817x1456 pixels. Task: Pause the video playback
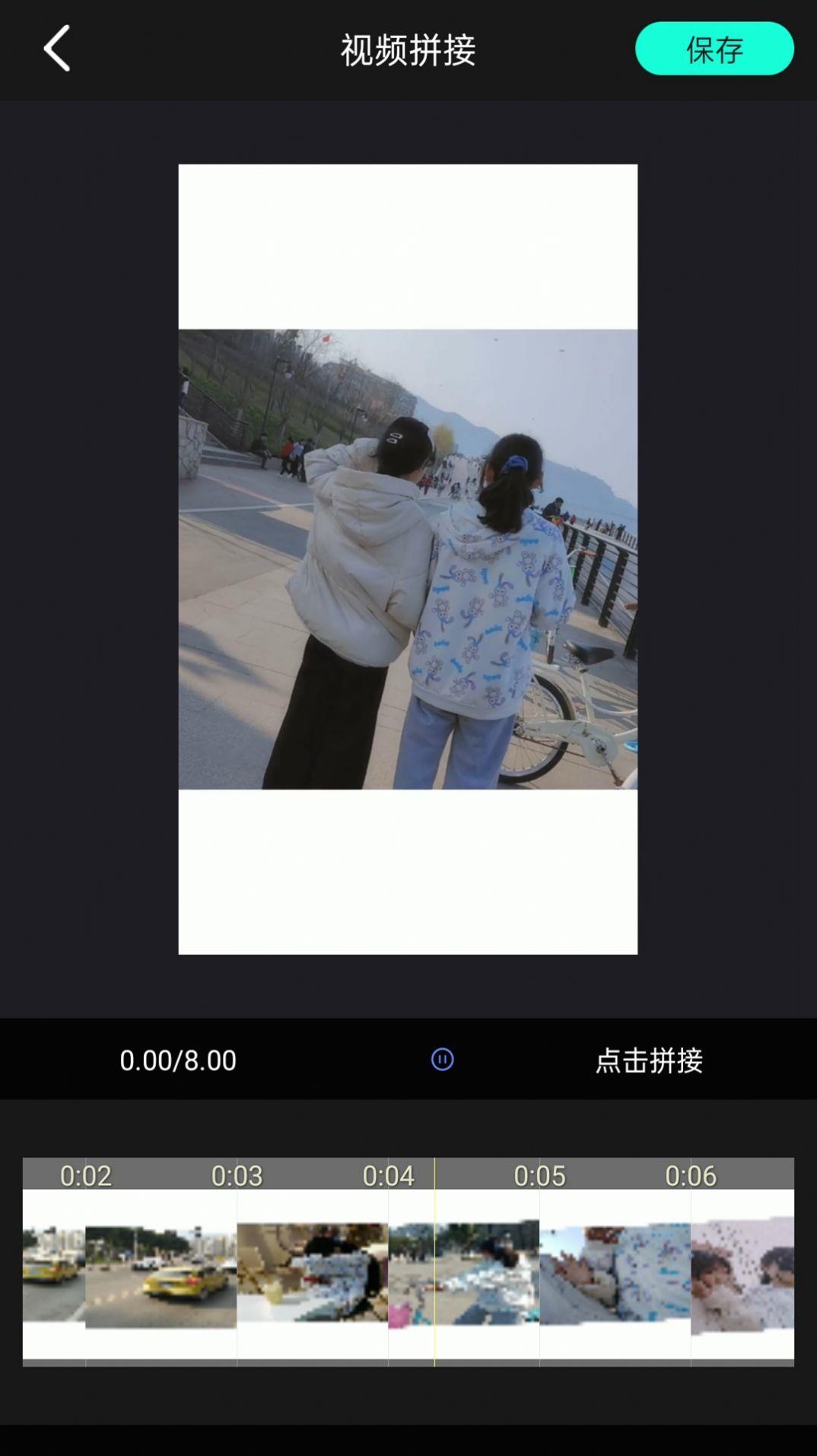[x=442, y=1059]
